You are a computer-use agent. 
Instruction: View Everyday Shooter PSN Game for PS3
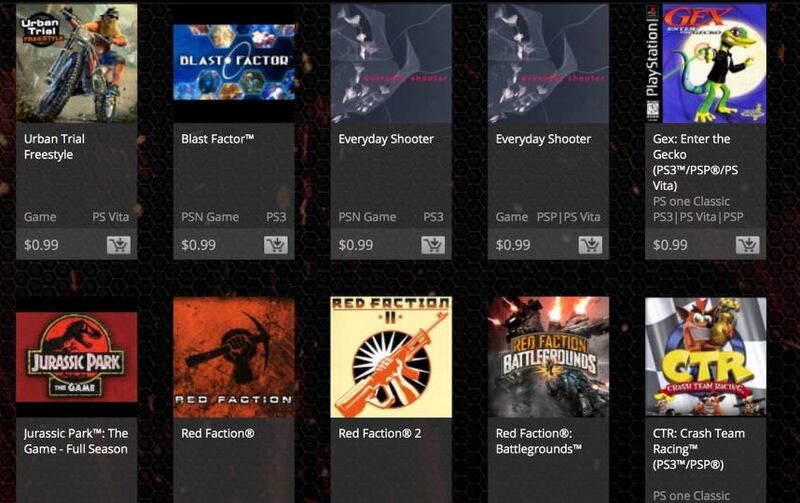[390, 63]
